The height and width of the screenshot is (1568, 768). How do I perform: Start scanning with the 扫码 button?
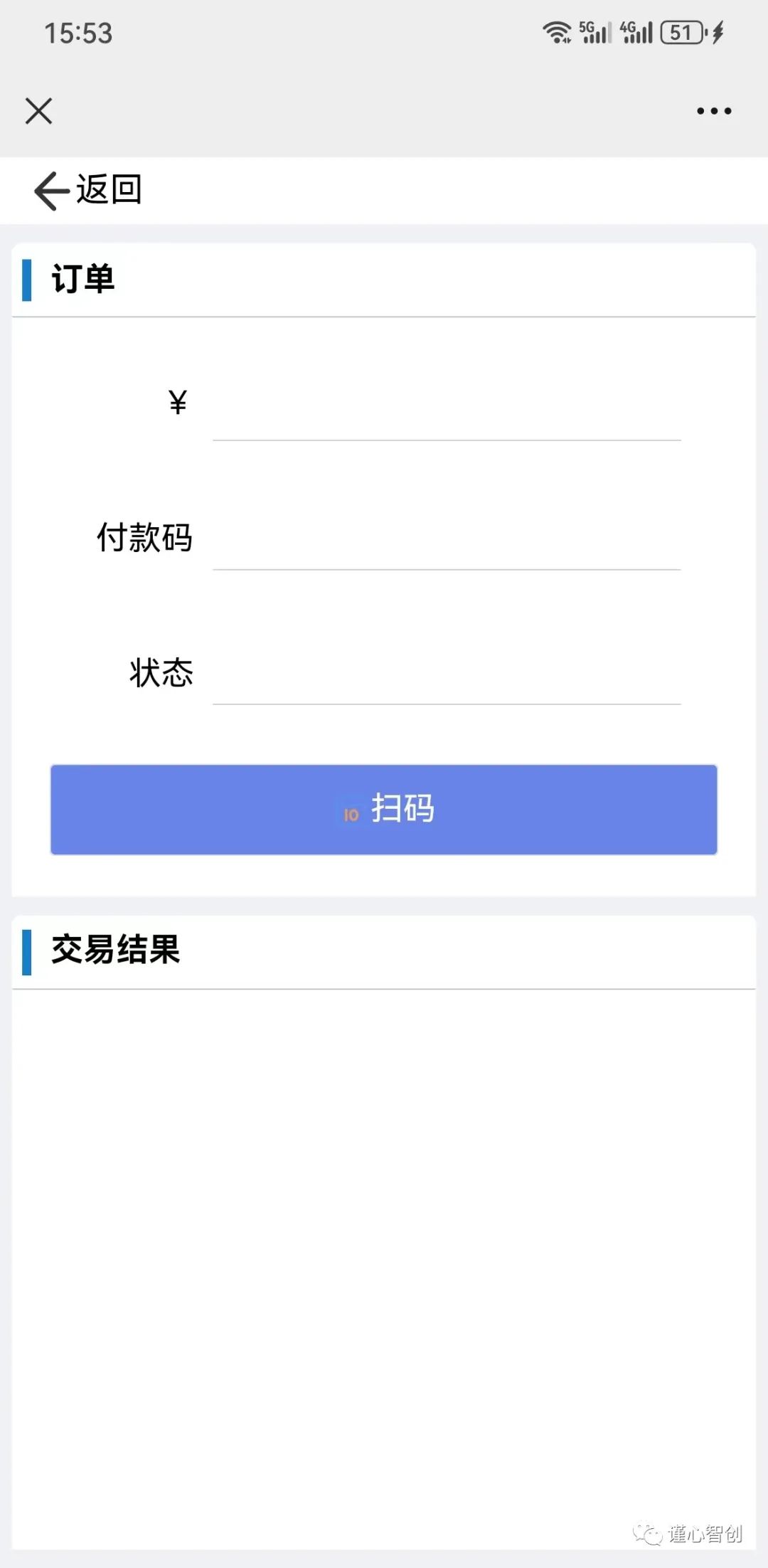click(x=384, y=810)
